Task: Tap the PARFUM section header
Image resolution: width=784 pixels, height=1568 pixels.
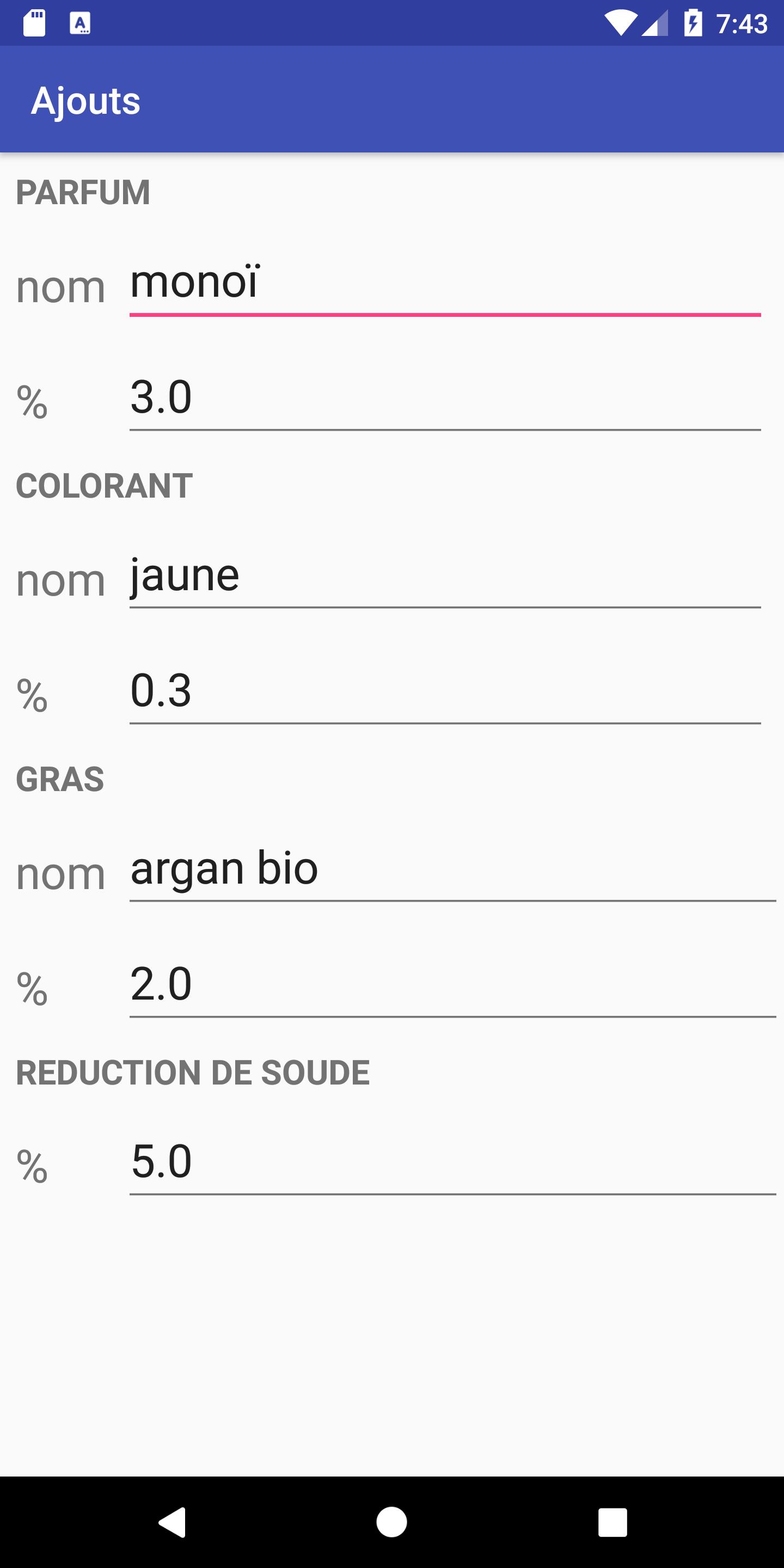Action: tap(83, 192)
